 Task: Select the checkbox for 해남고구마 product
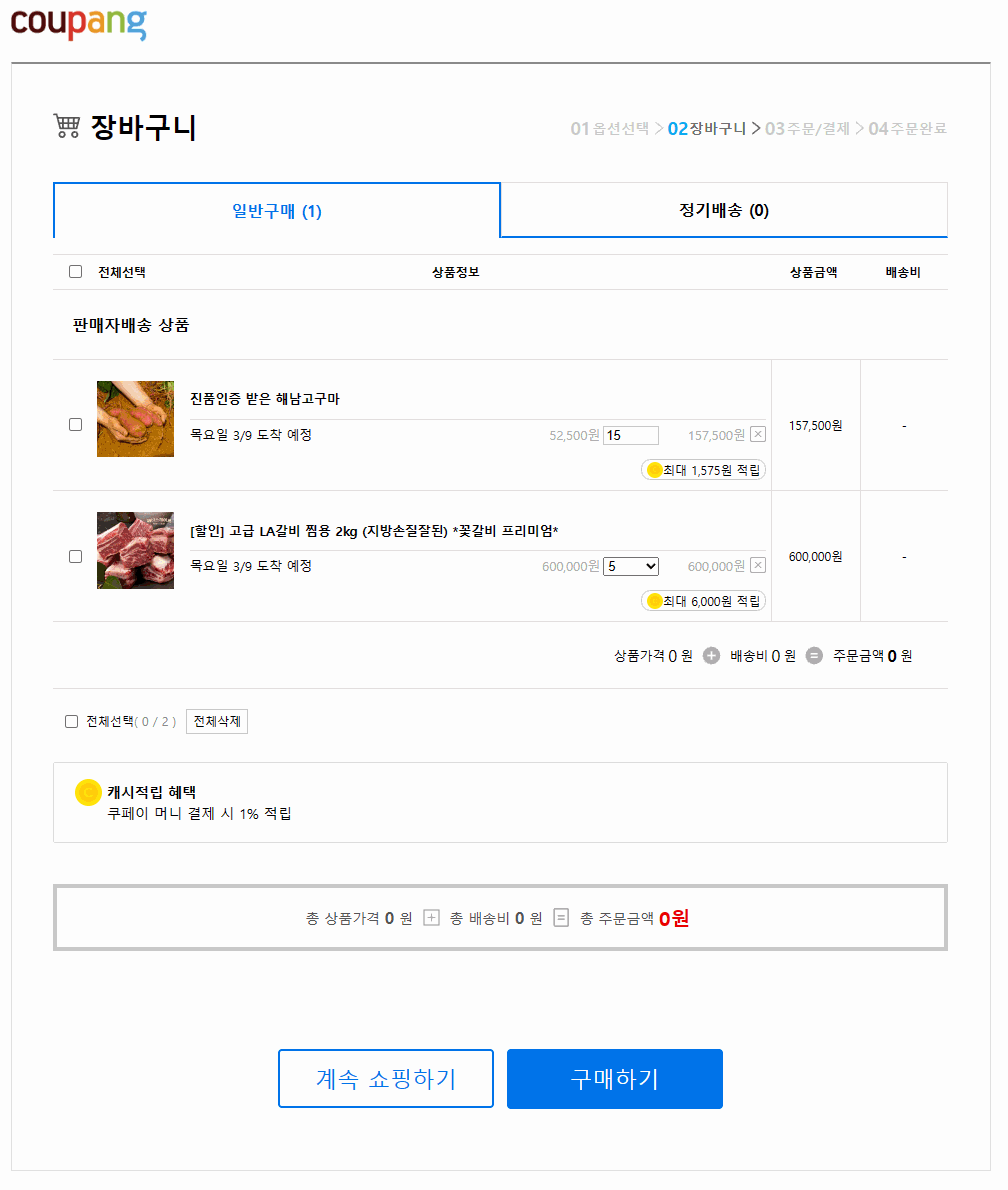tap(75, 424)
